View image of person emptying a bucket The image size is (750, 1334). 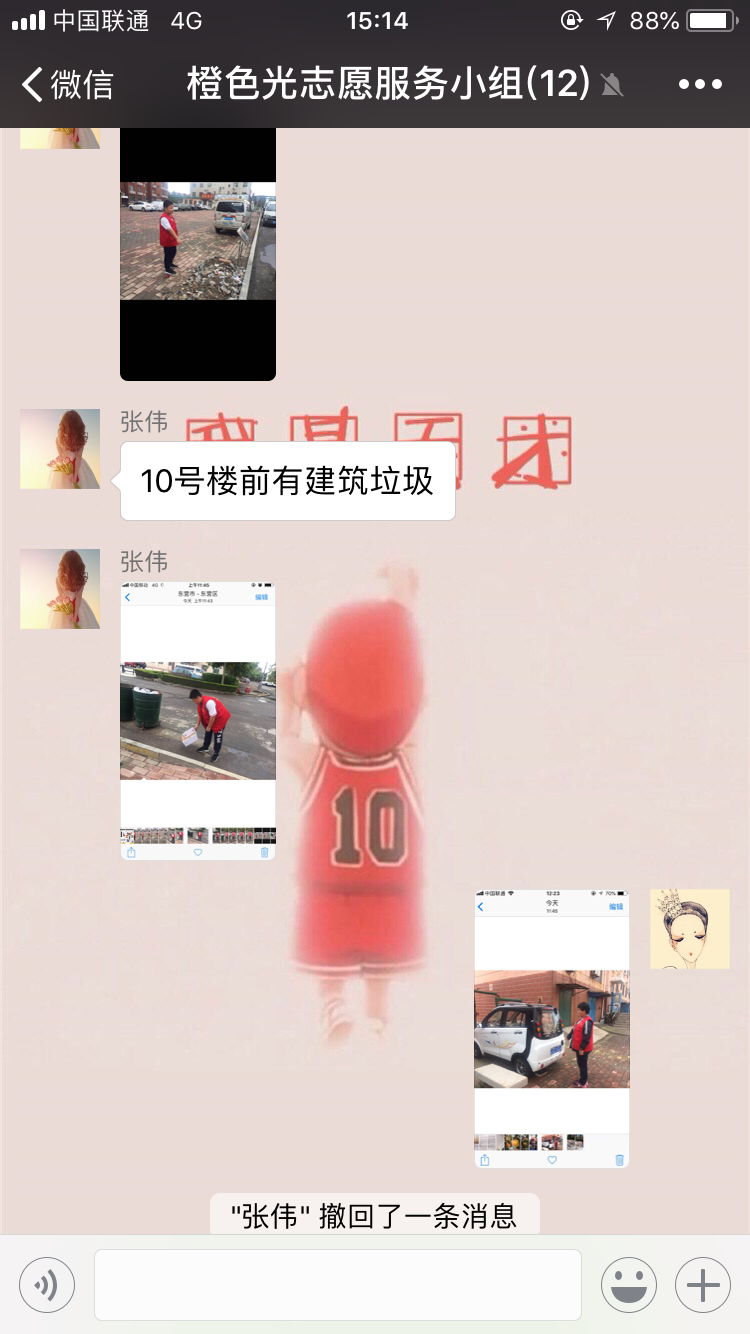point(198,721)
